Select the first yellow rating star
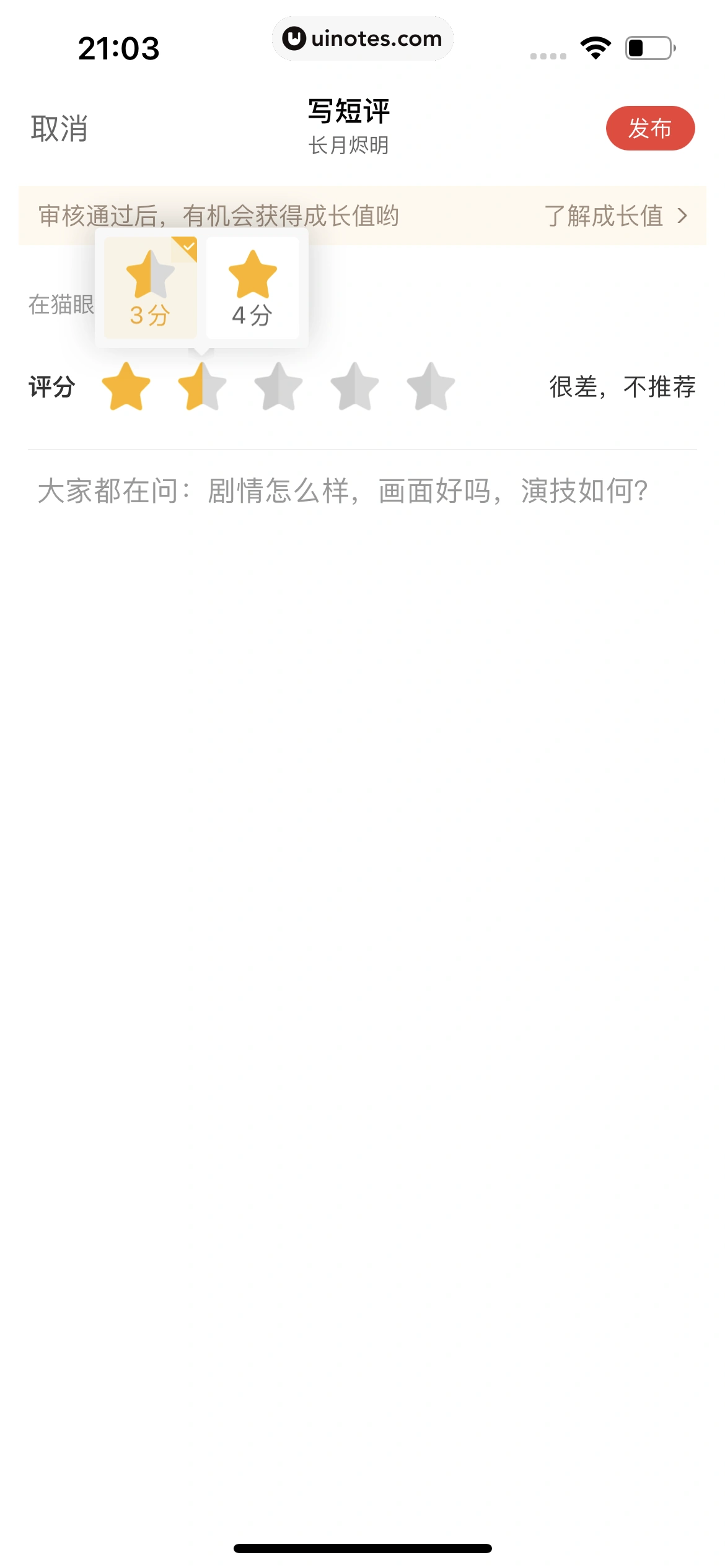The image size is (725, 1568). [127, 387]
